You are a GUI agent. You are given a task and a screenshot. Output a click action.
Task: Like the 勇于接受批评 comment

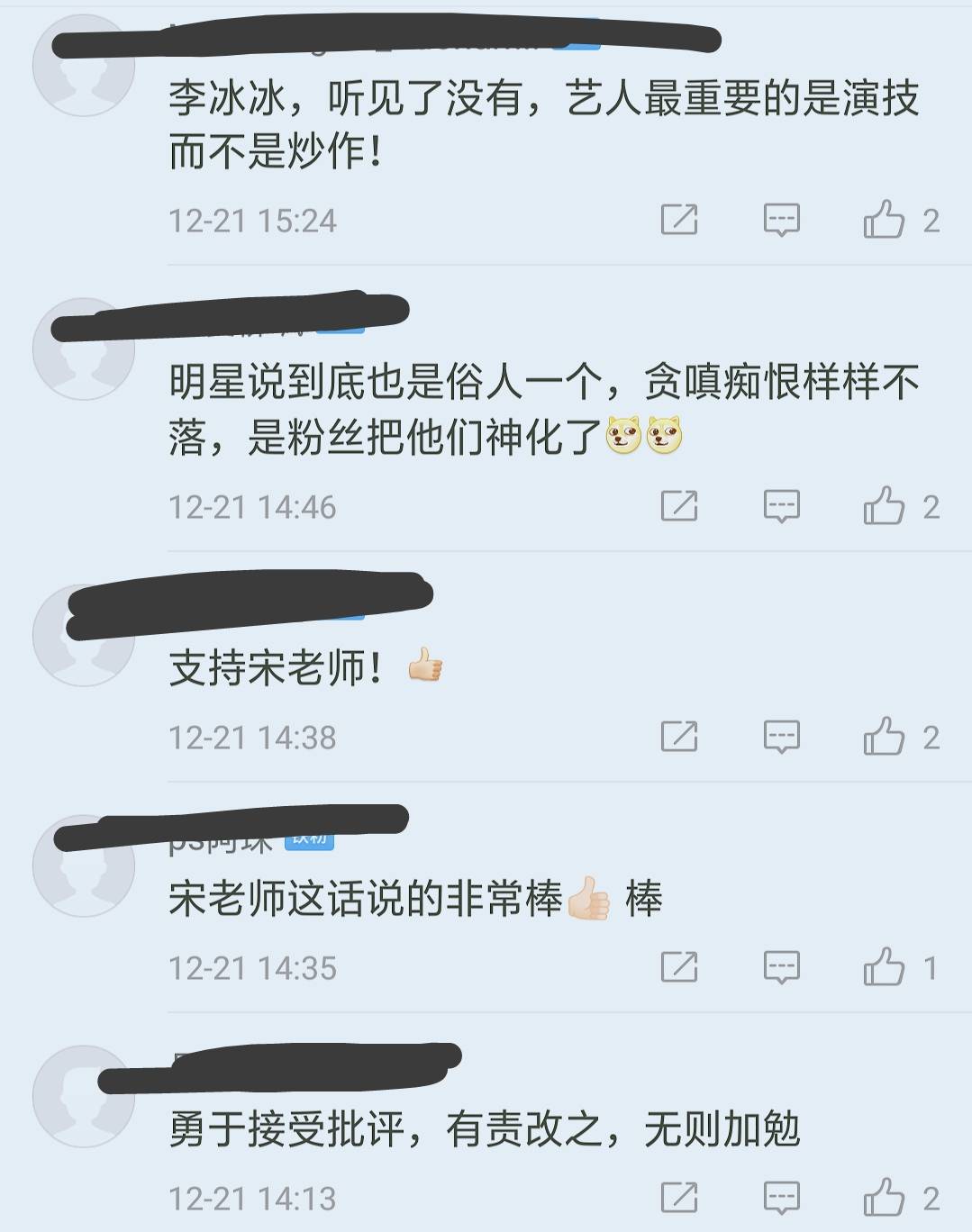(884, 1198)
